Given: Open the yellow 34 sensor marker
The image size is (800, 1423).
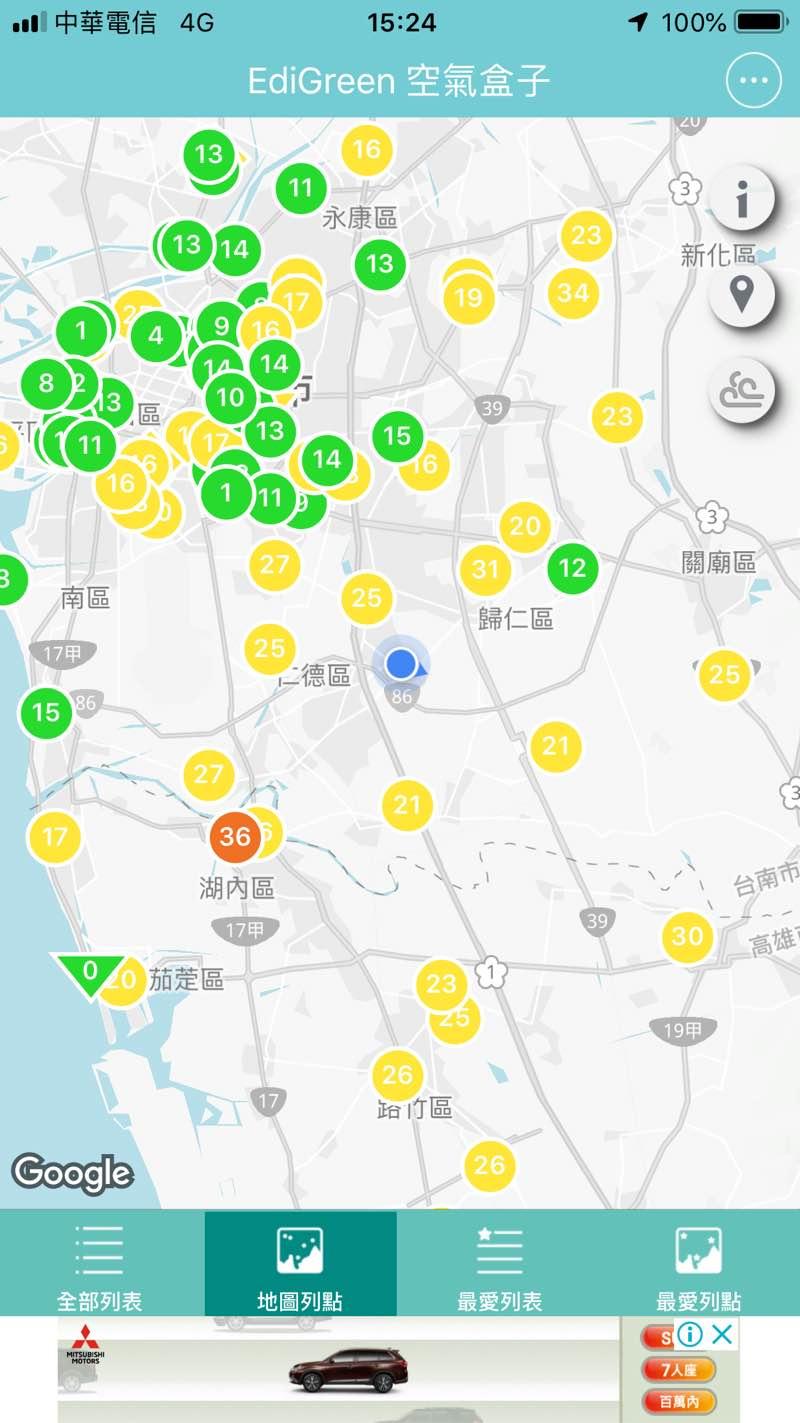Looking at the screenshot, I should coord(573,293).
